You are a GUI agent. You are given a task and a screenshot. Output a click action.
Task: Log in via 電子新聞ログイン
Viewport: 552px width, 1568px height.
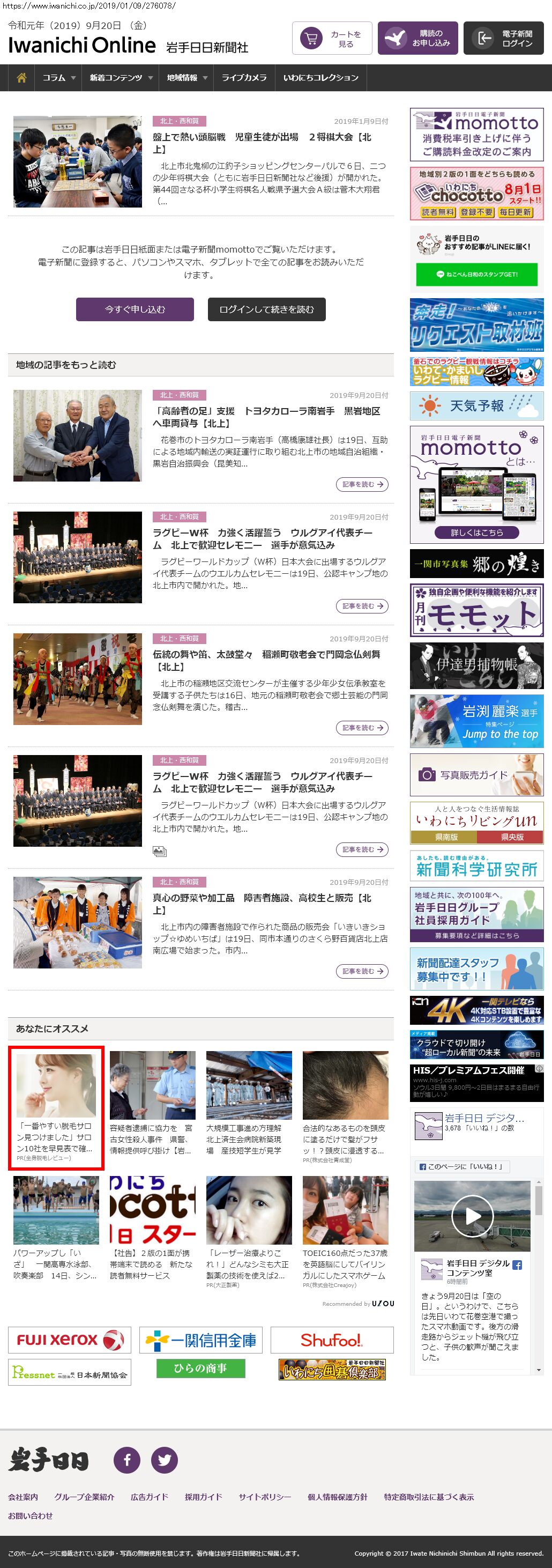tap(503, 39)
